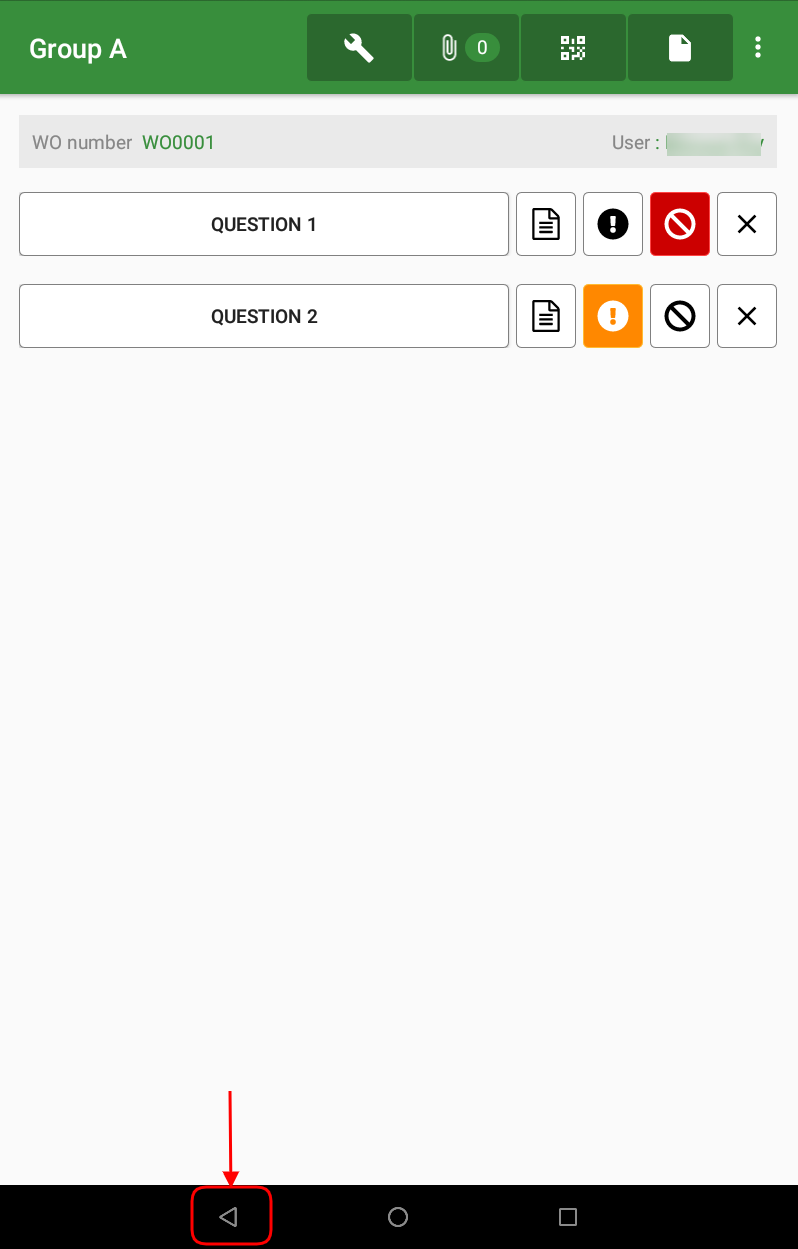Open Question 2
Viewport: 798px width, 1249px height.
click(x=264, y=316)
